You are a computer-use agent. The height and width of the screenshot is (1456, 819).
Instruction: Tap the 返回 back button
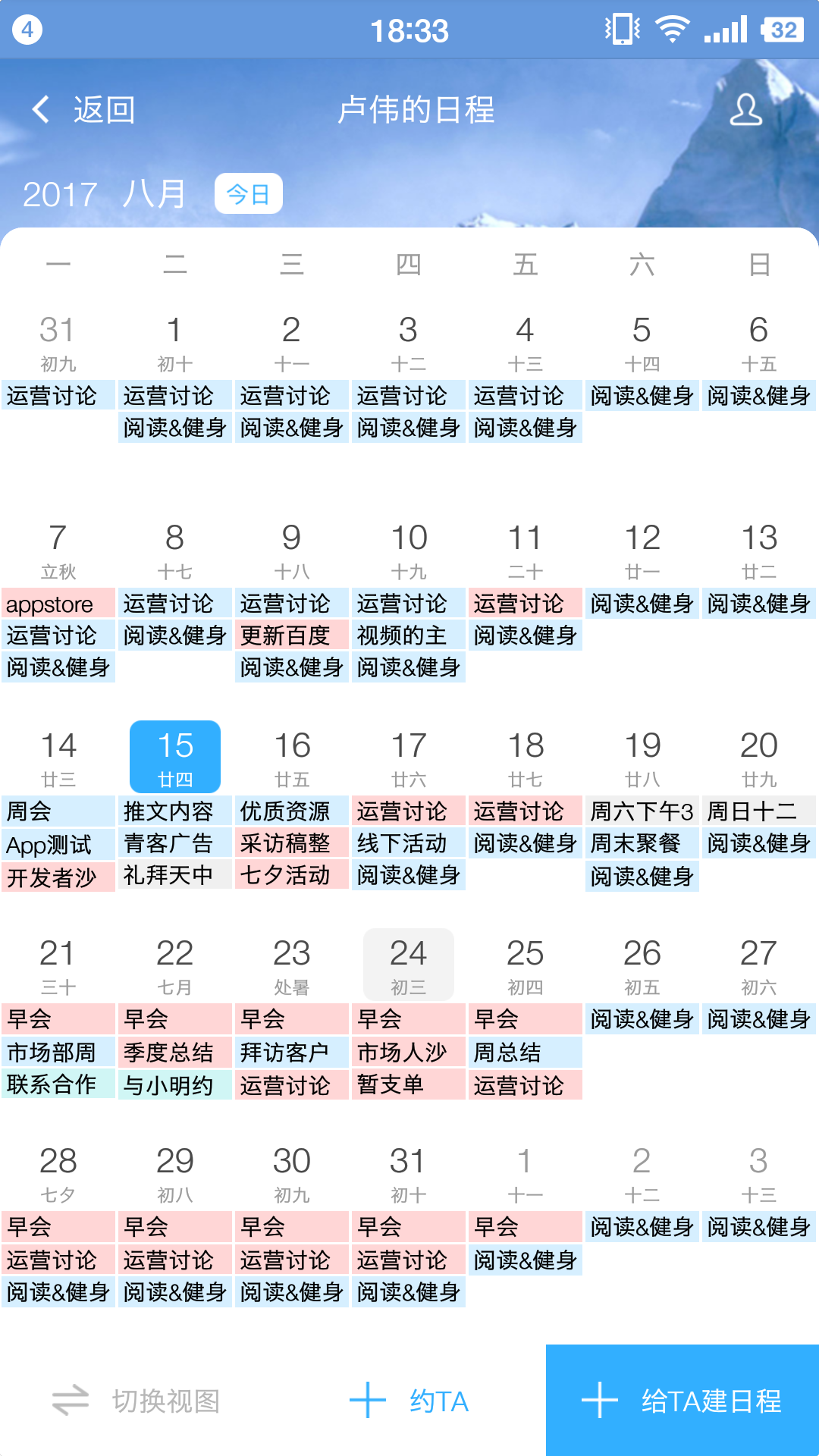[83, 110]
